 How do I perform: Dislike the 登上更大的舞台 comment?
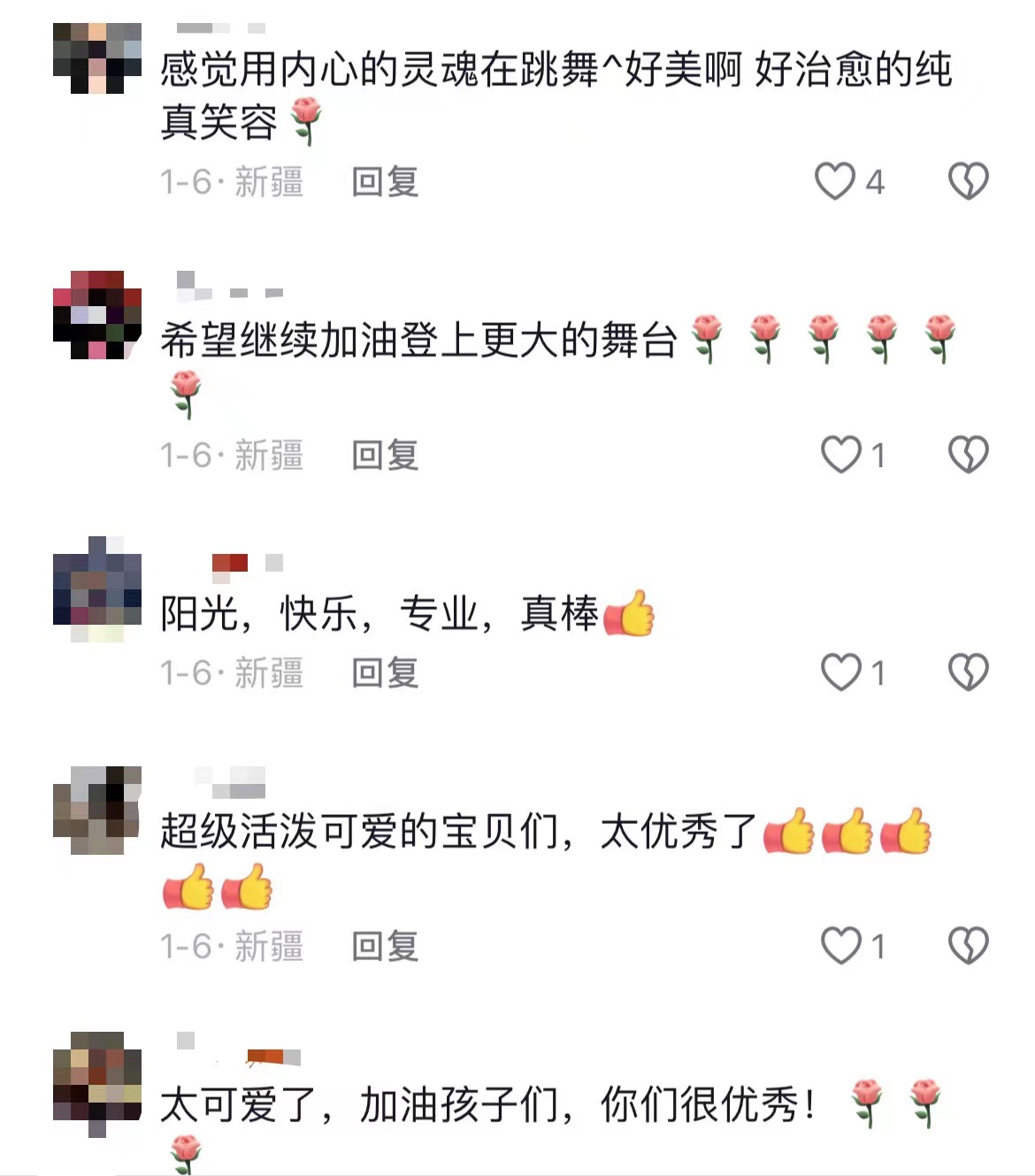coord(968,455)
